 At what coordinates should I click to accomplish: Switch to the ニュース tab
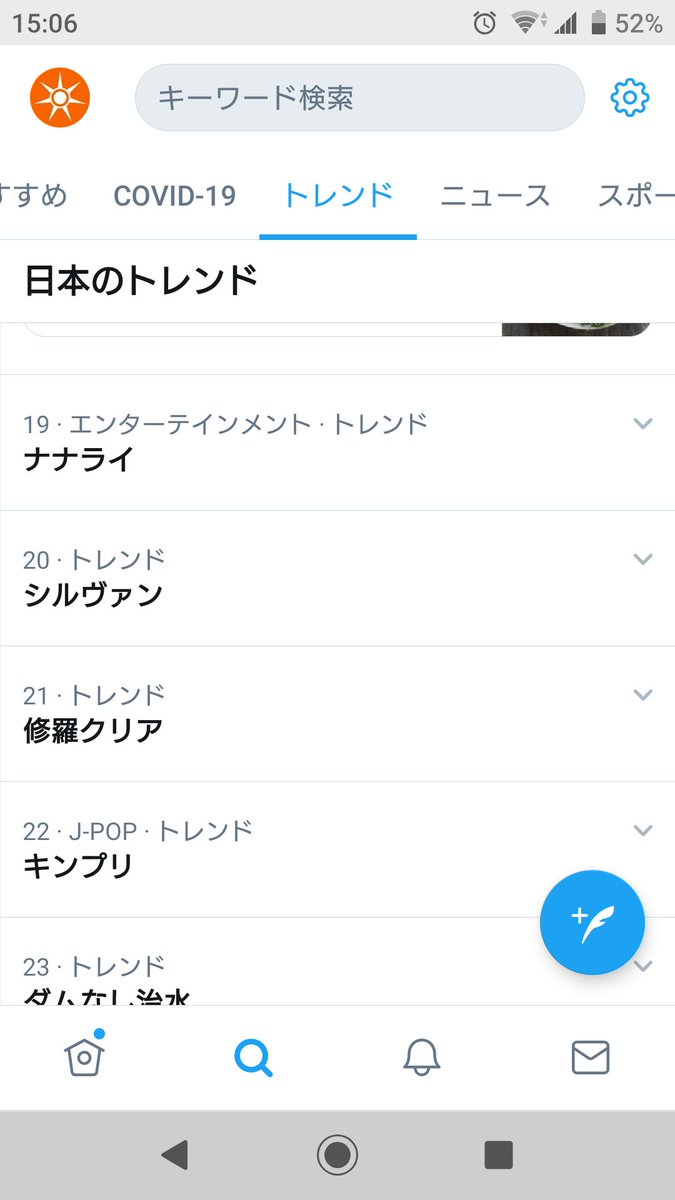coord(495,195)
